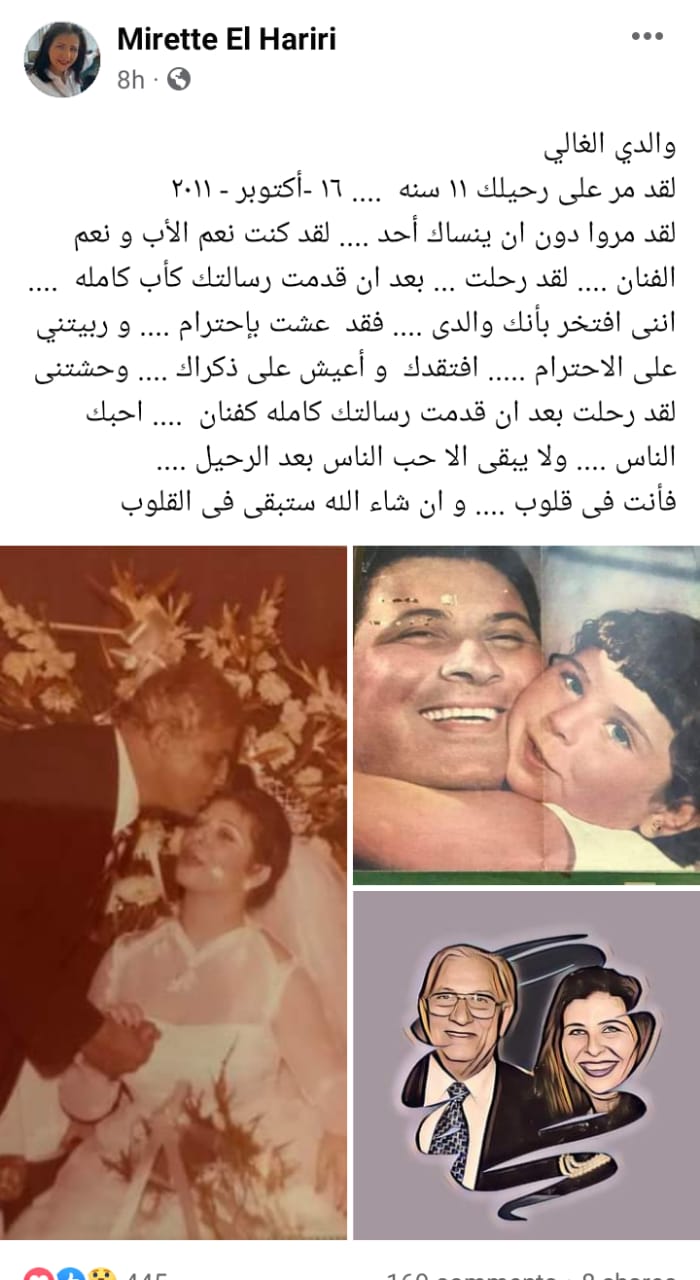Open the cartoon portrait image
This screenshot has height=1280, width=700.
click(526, 1064)
